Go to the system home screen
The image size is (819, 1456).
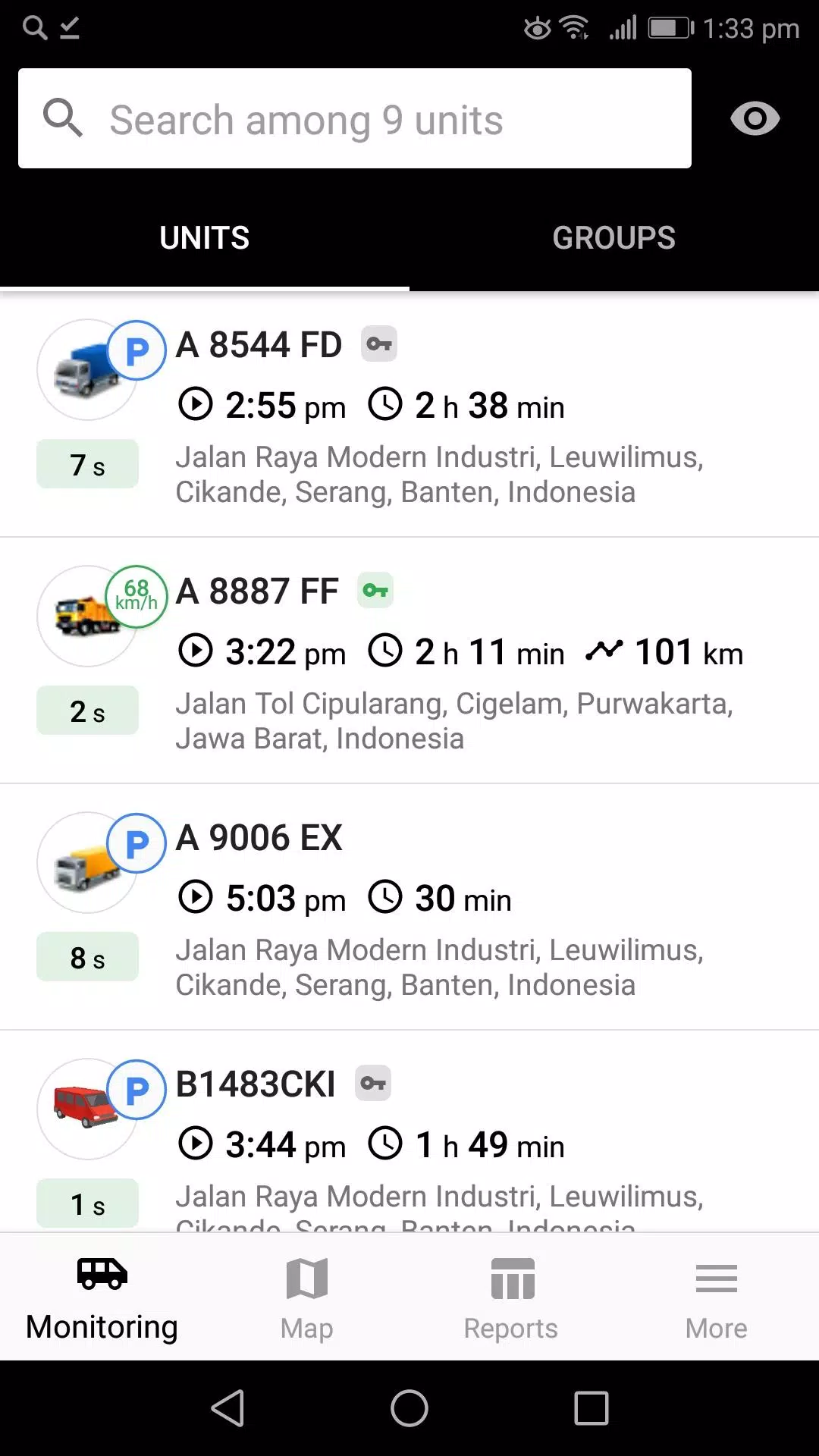click(409, 1408)
